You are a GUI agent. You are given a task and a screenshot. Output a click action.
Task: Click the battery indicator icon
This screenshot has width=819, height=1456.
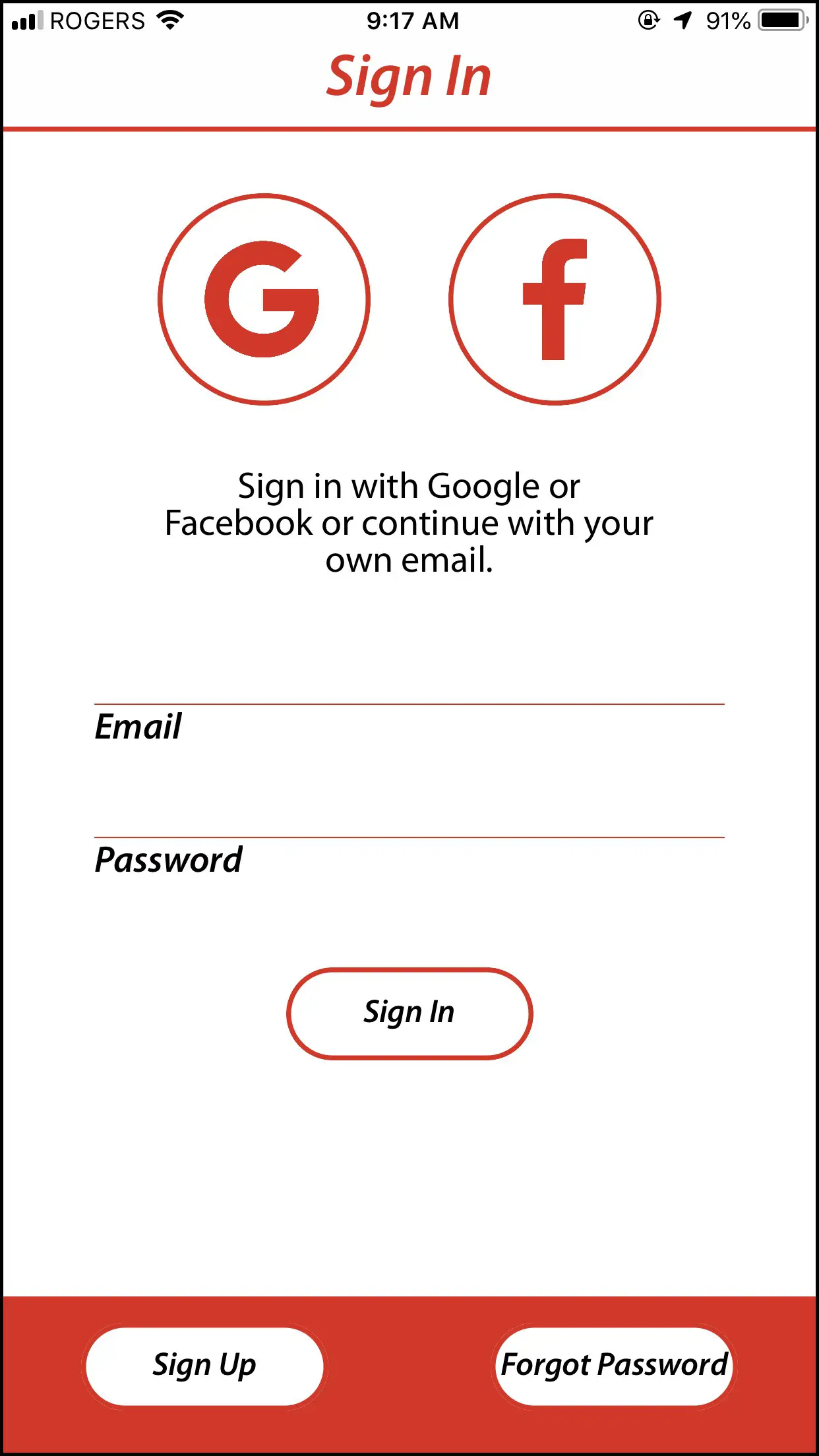click(x=781, y=20)
